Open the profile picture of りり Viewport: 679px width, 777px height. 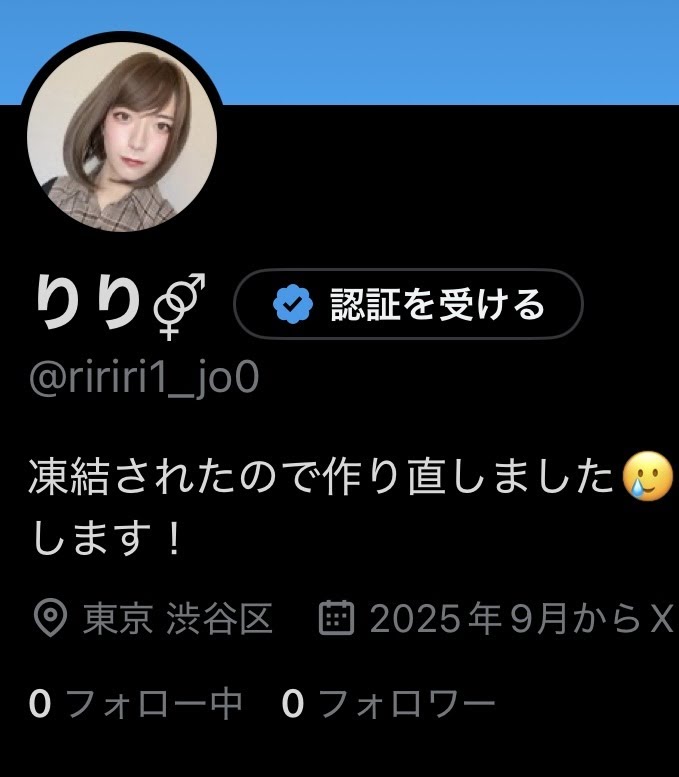[x=122, y=137]
